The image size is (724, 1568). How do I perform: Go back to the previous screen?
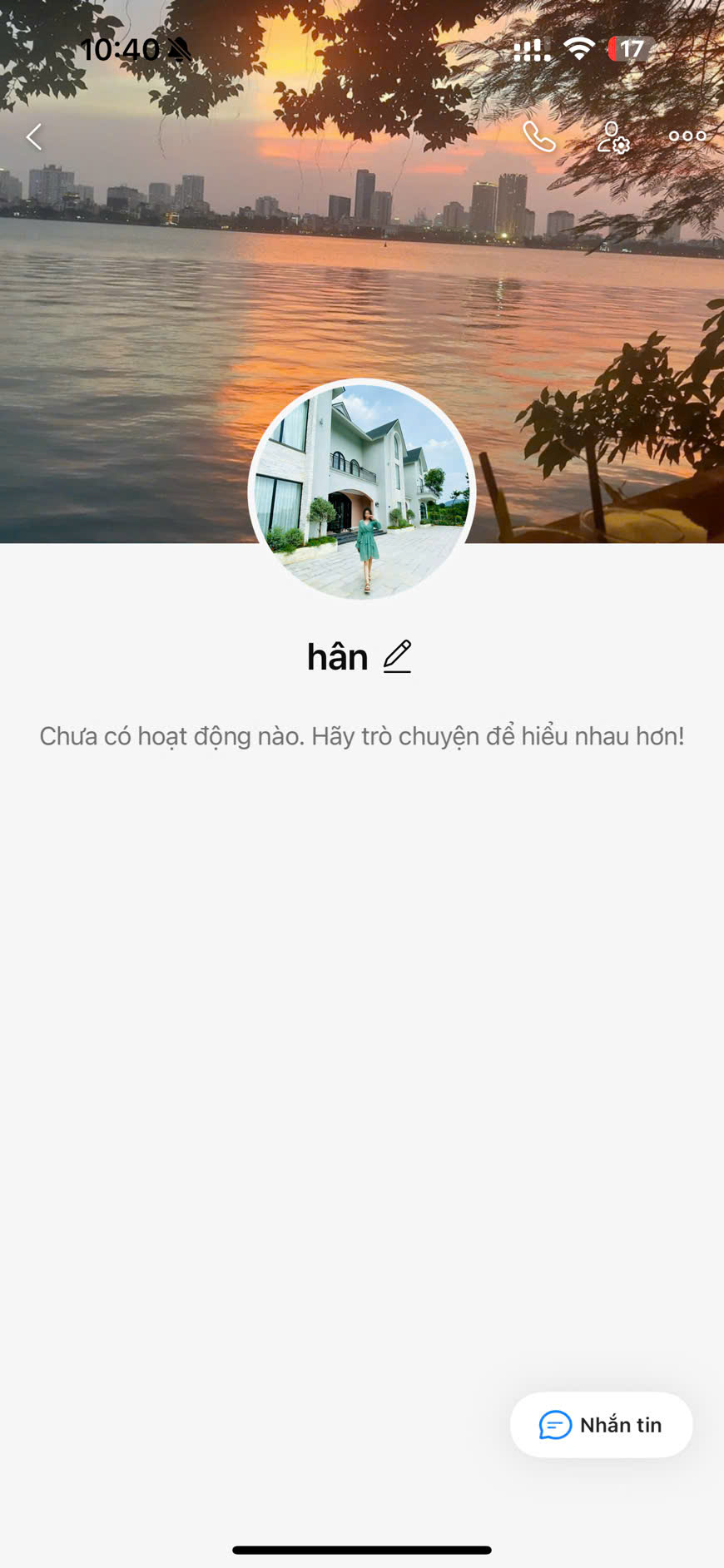point(34,137)
